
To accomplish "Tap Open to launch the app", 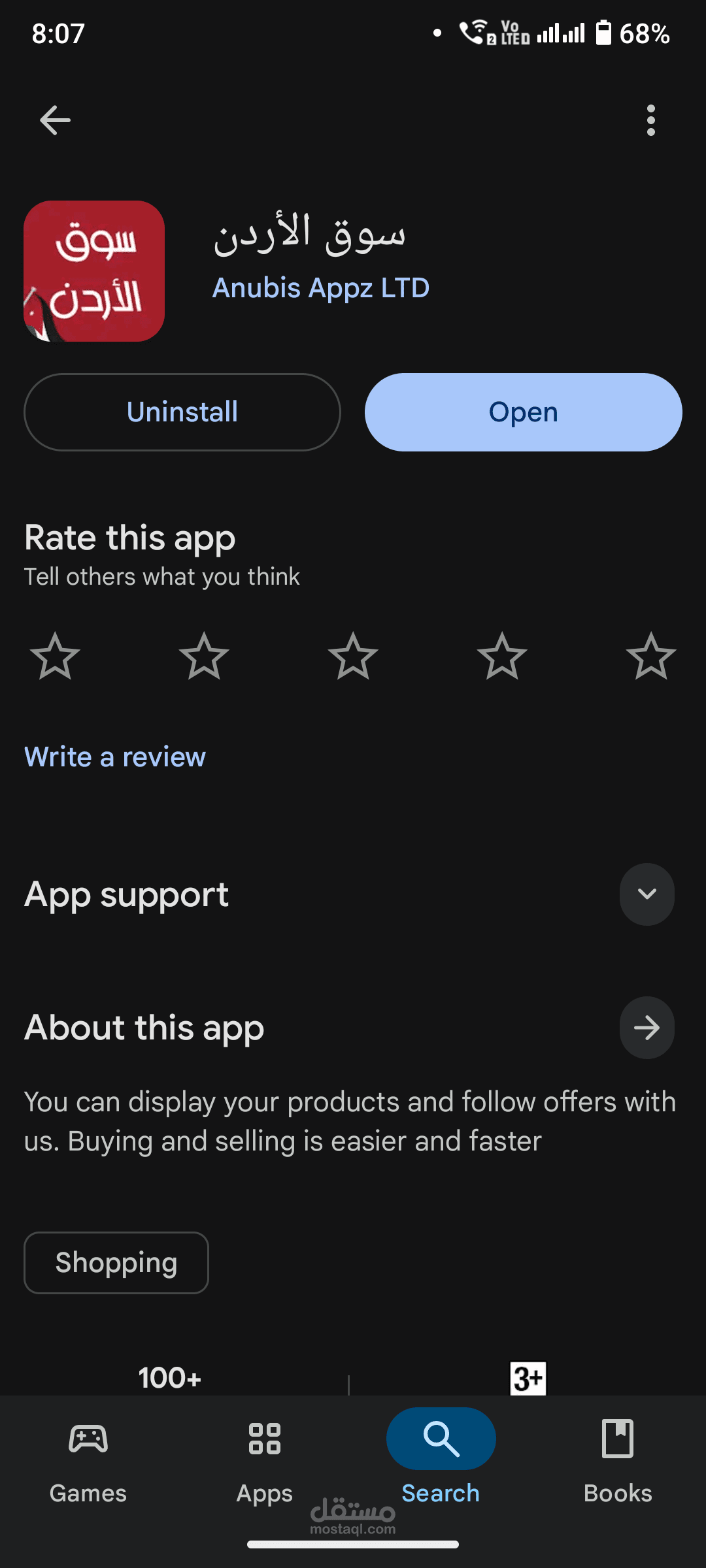I will (523, 412).
